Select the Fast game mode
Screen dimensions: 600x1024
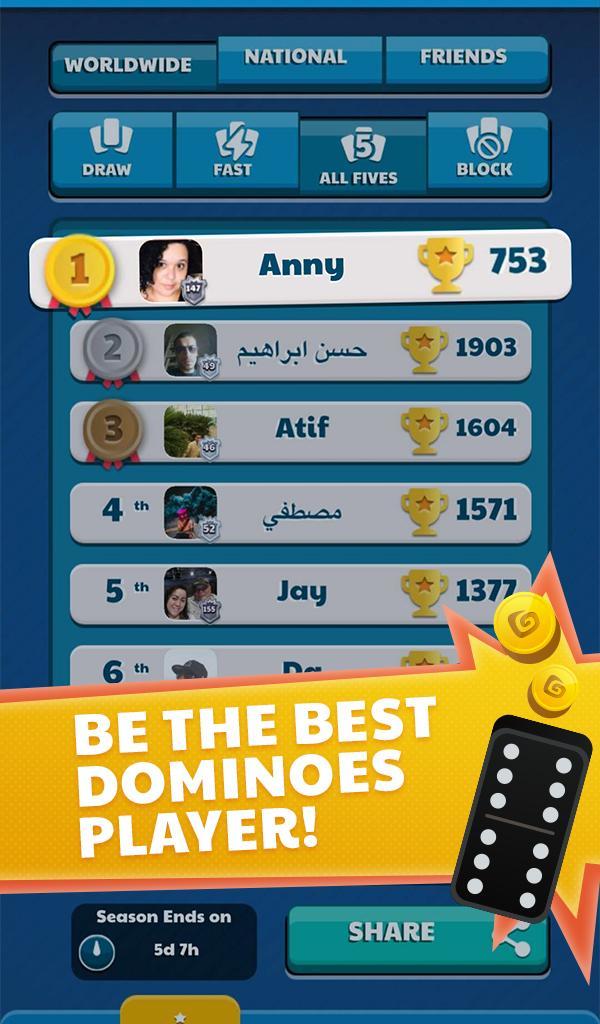pos(233,152)
